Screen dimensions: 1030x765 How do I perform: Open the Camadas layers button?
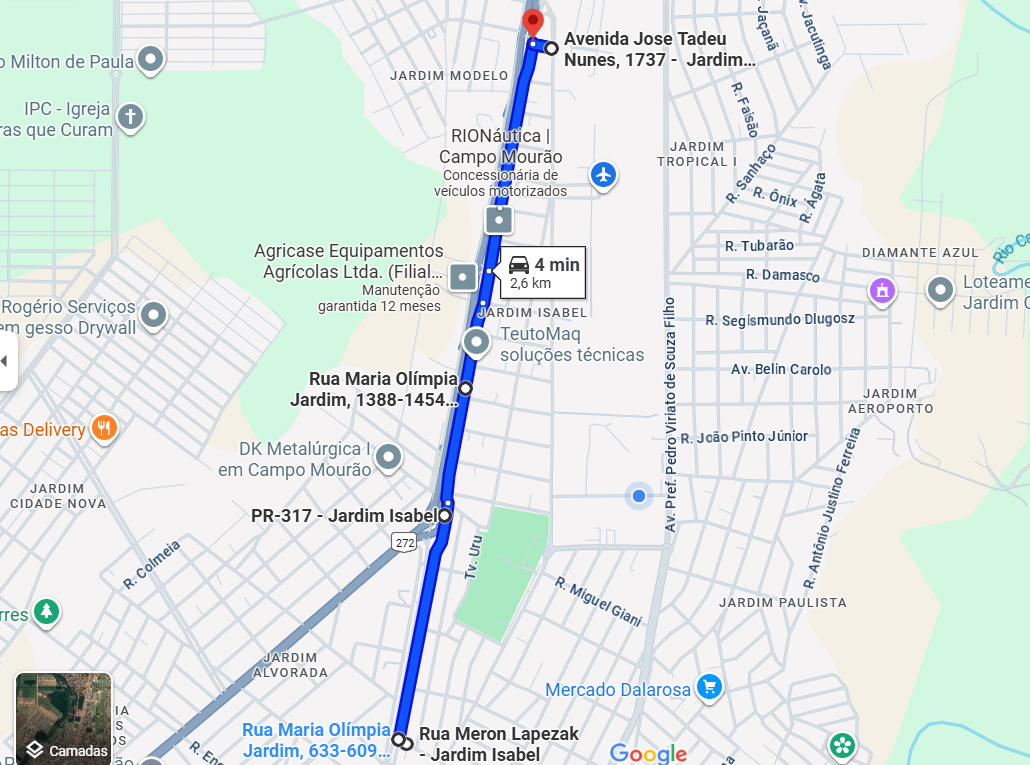(x=63, y=719)
